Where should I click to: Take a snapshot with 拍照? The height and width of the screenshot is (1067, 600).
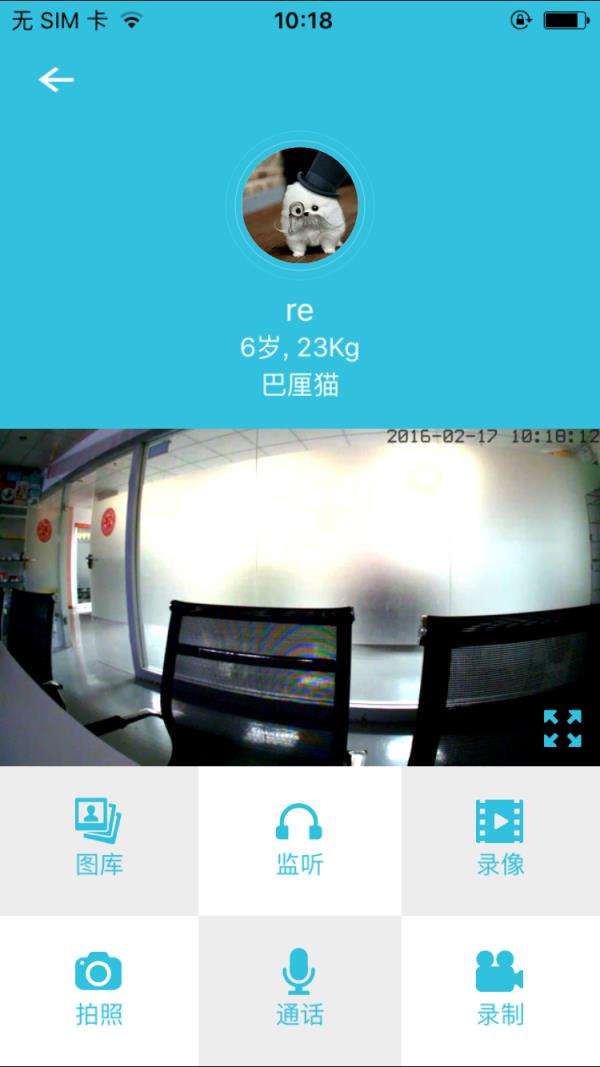(99, 990)
